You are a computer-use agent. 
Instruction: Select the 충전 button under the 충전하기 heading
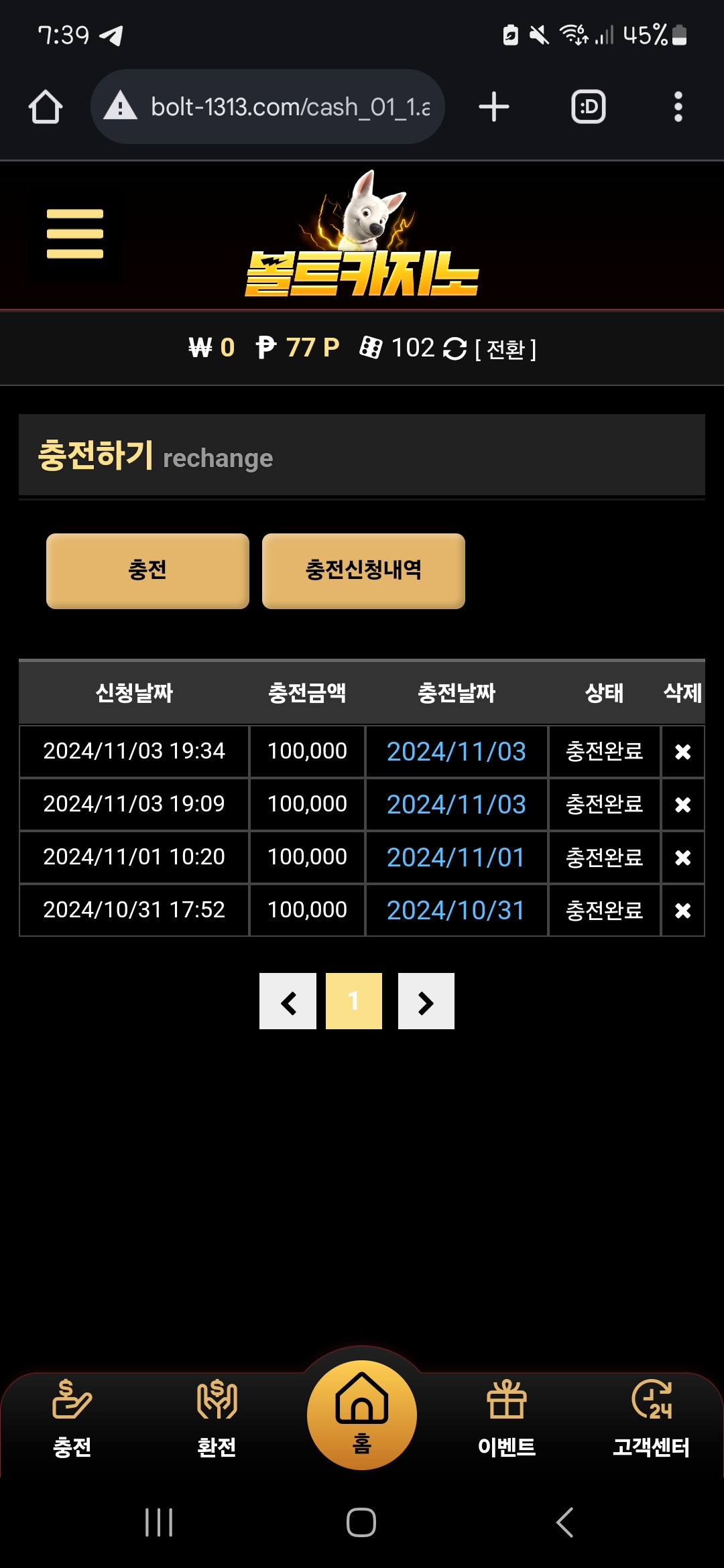pos(147,571)
